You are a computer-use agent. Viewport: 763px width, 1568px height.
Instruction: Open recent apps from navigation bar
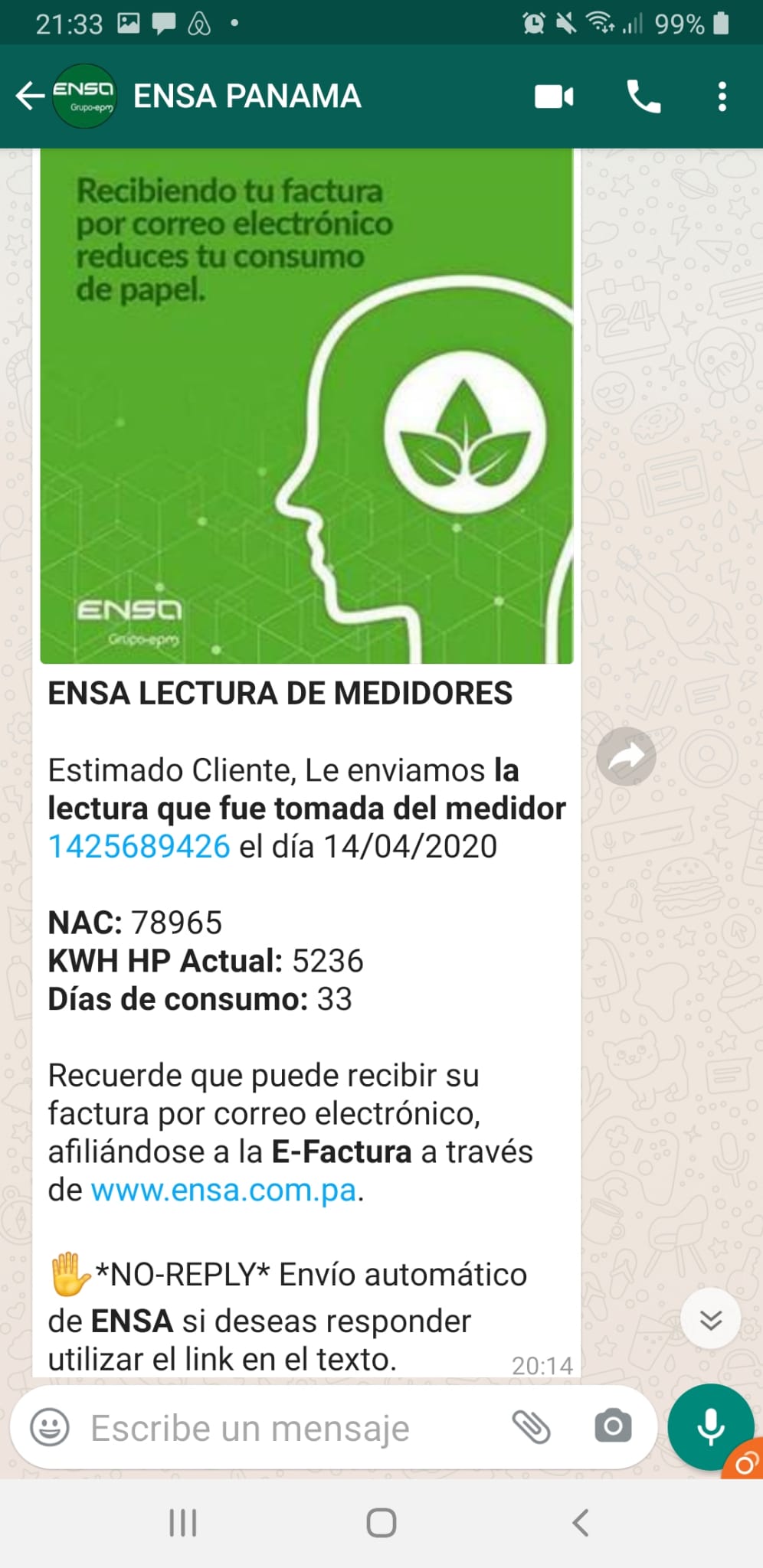(x=183, y=1523)
